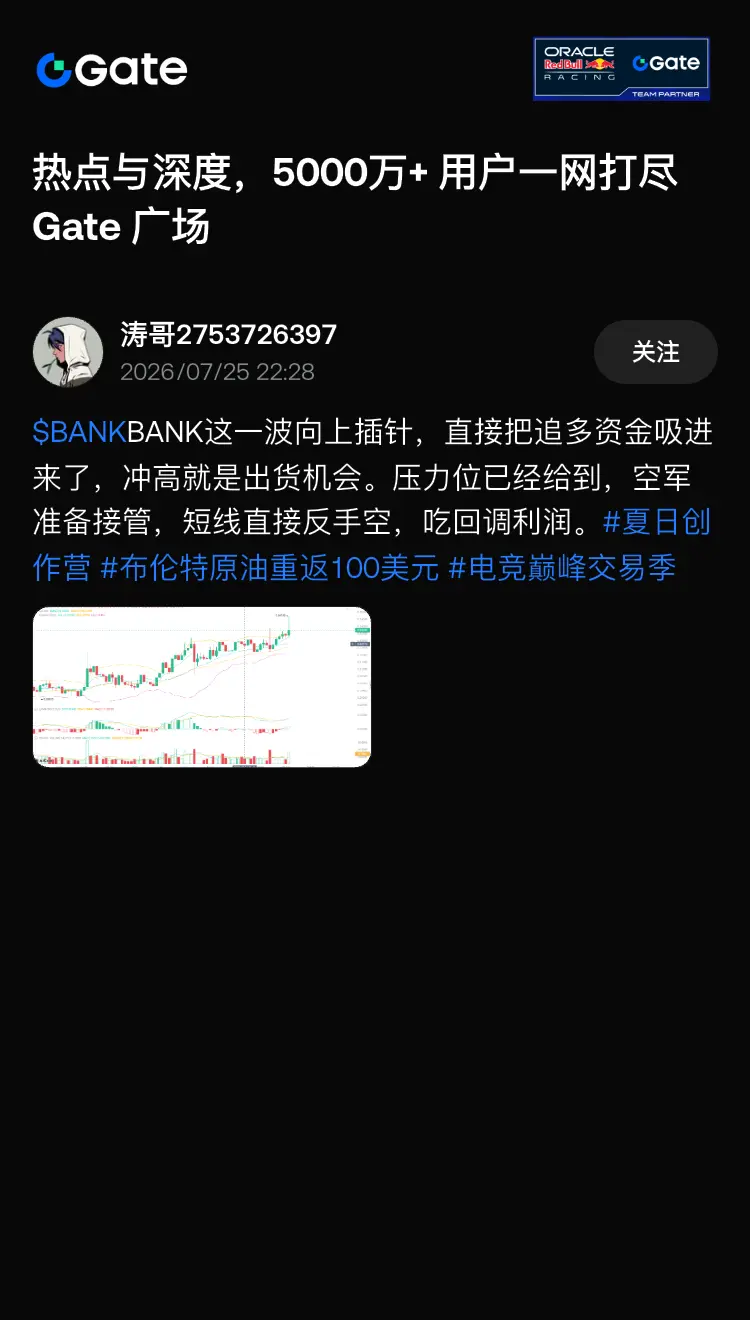Screen dimensions: 750x1320
Task: Open the Gate logo home link
Action: tap(112, 70)
